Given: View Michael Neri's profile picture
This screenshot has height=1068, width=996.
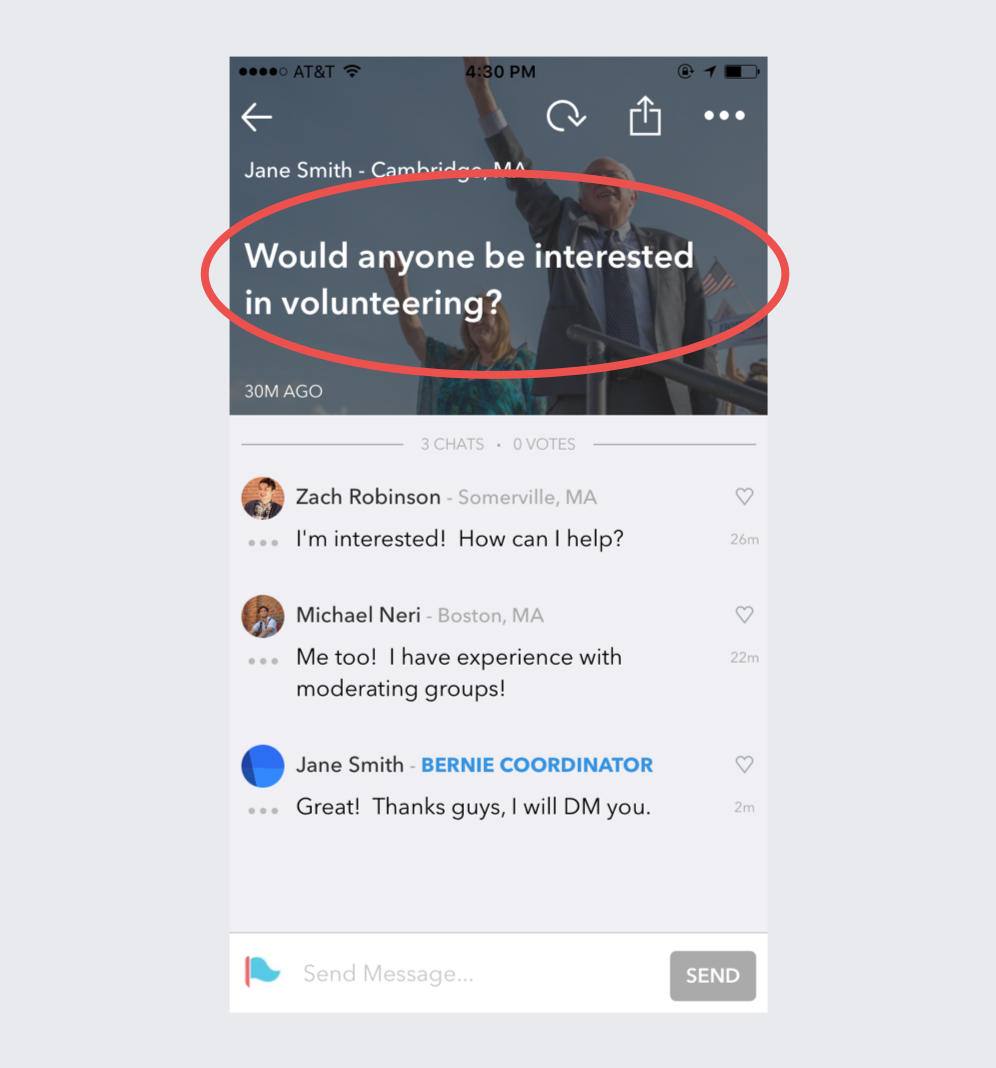Looking at the screenshot, I should tap(263, 616).
